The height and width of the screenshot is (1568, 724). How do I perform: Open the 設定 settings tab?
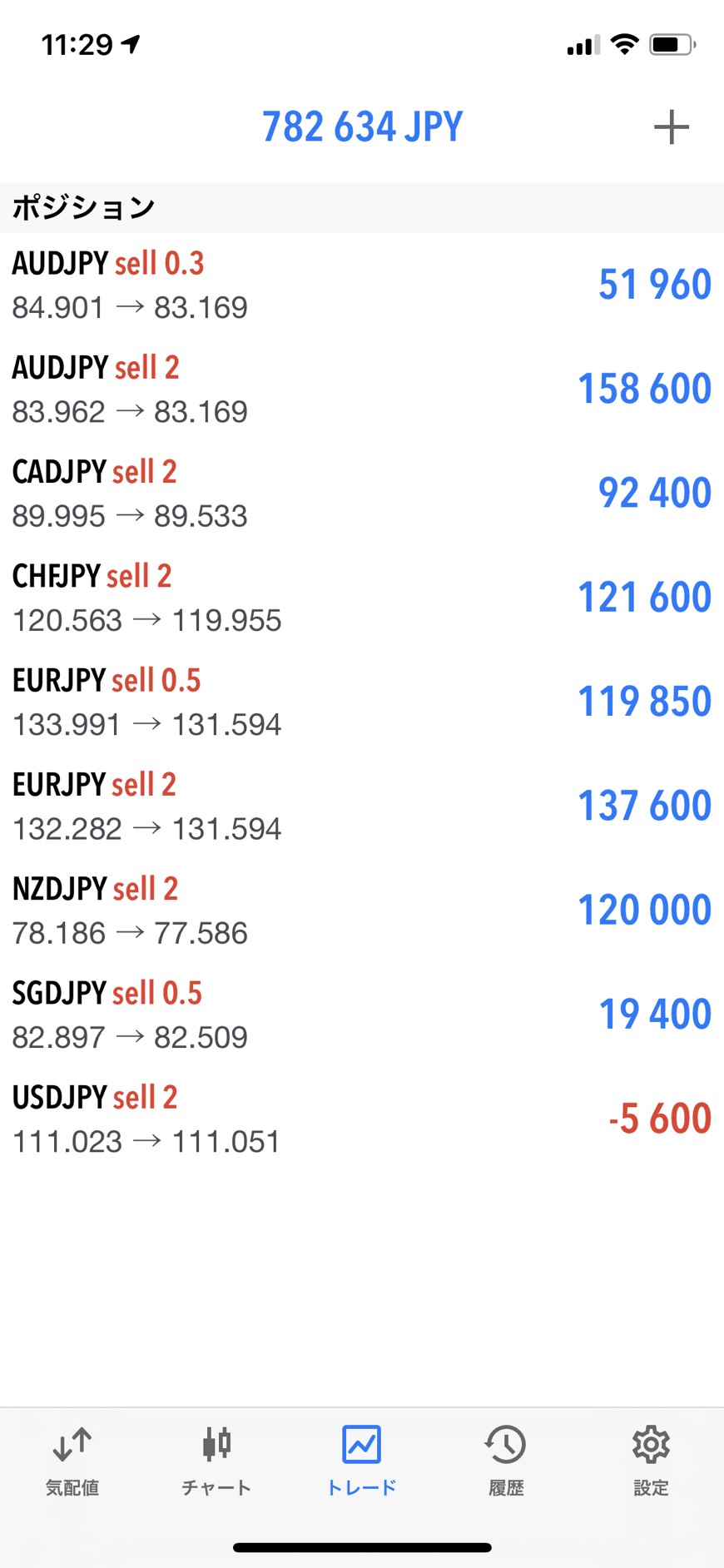coord(651,1461)
